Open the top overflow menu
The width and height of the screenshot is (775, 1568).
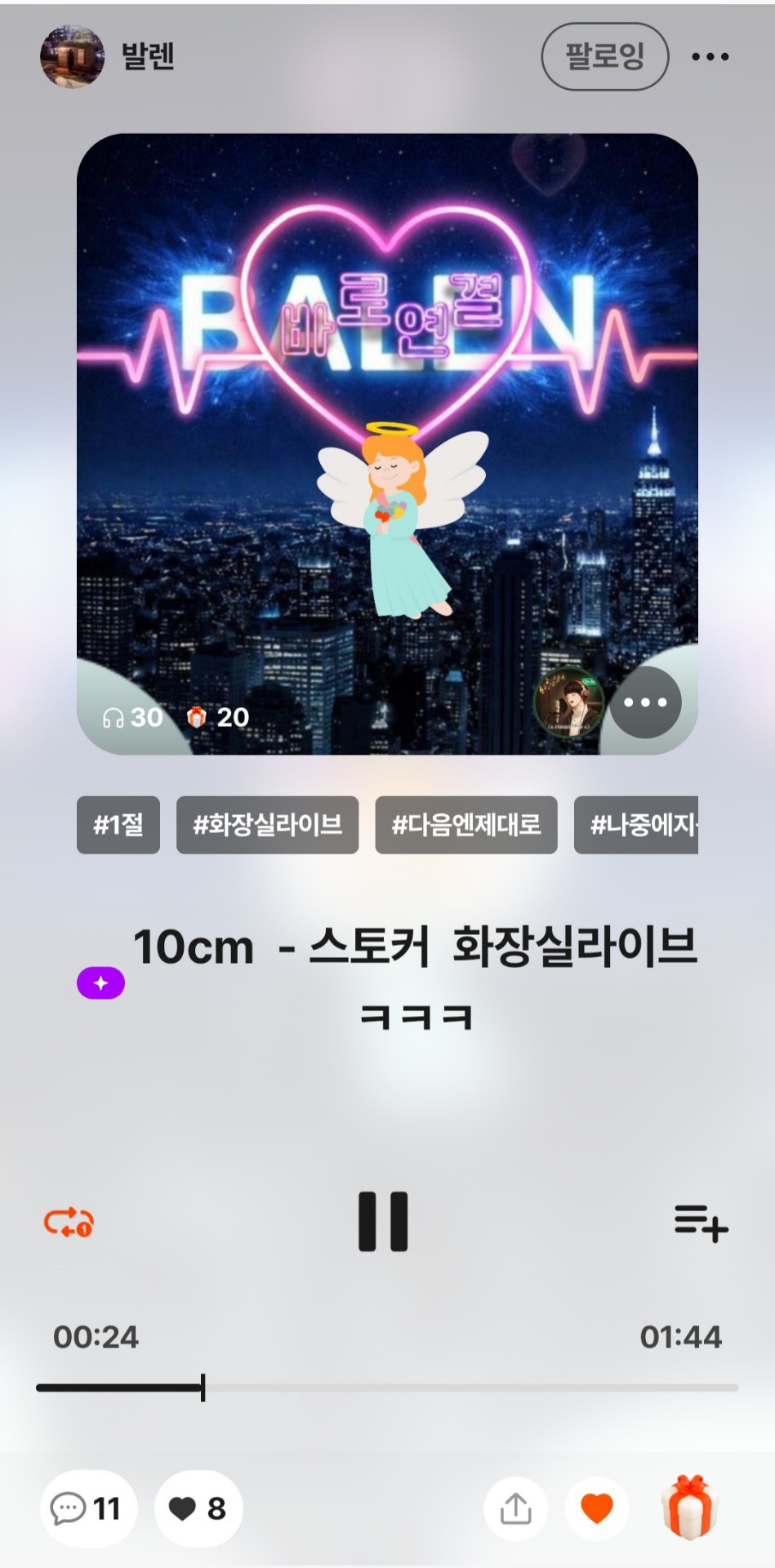(x=710, y=56)
